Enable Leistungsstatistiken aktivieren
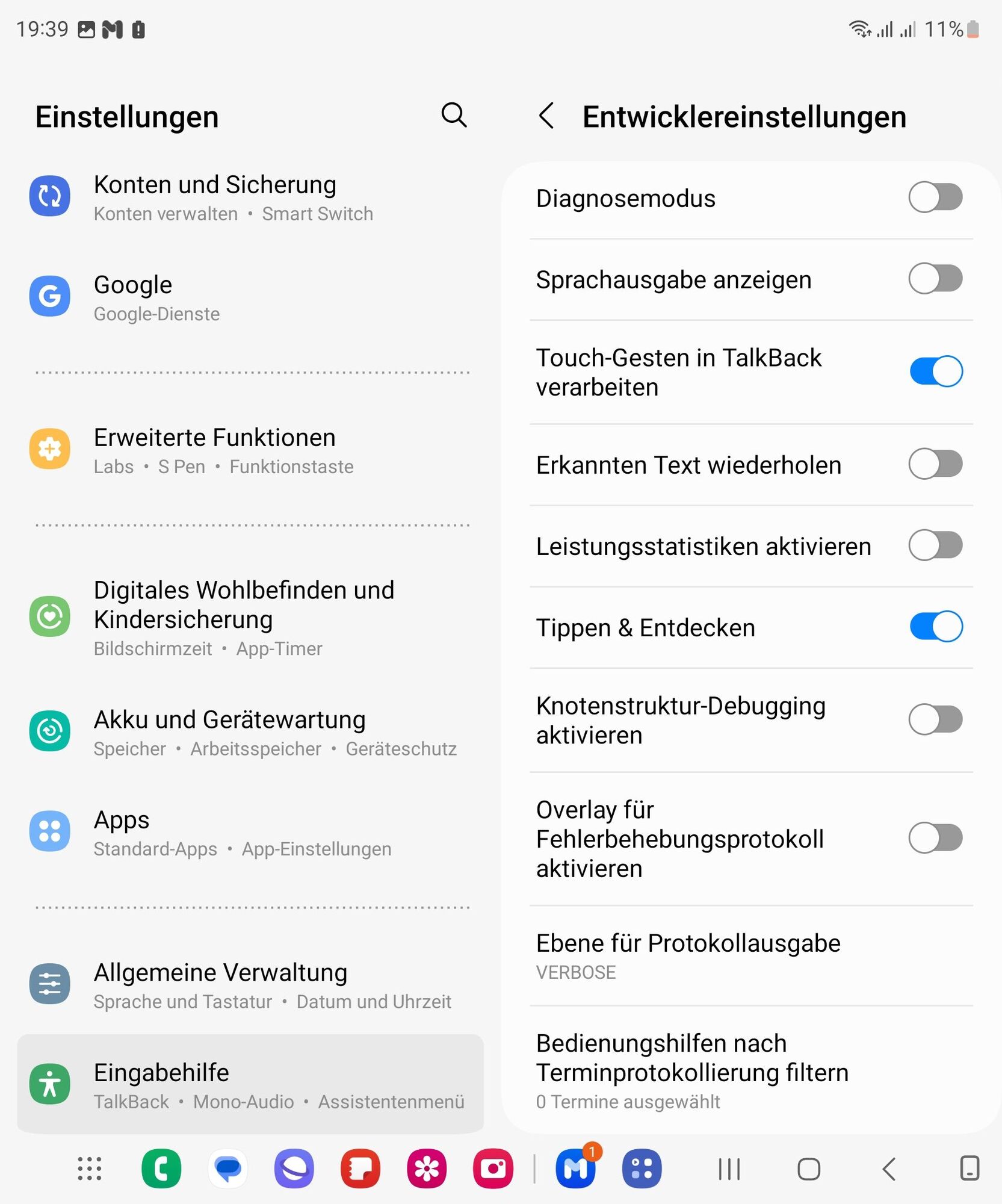Viewport: 1002px width, 1204px height. [935, 546]
